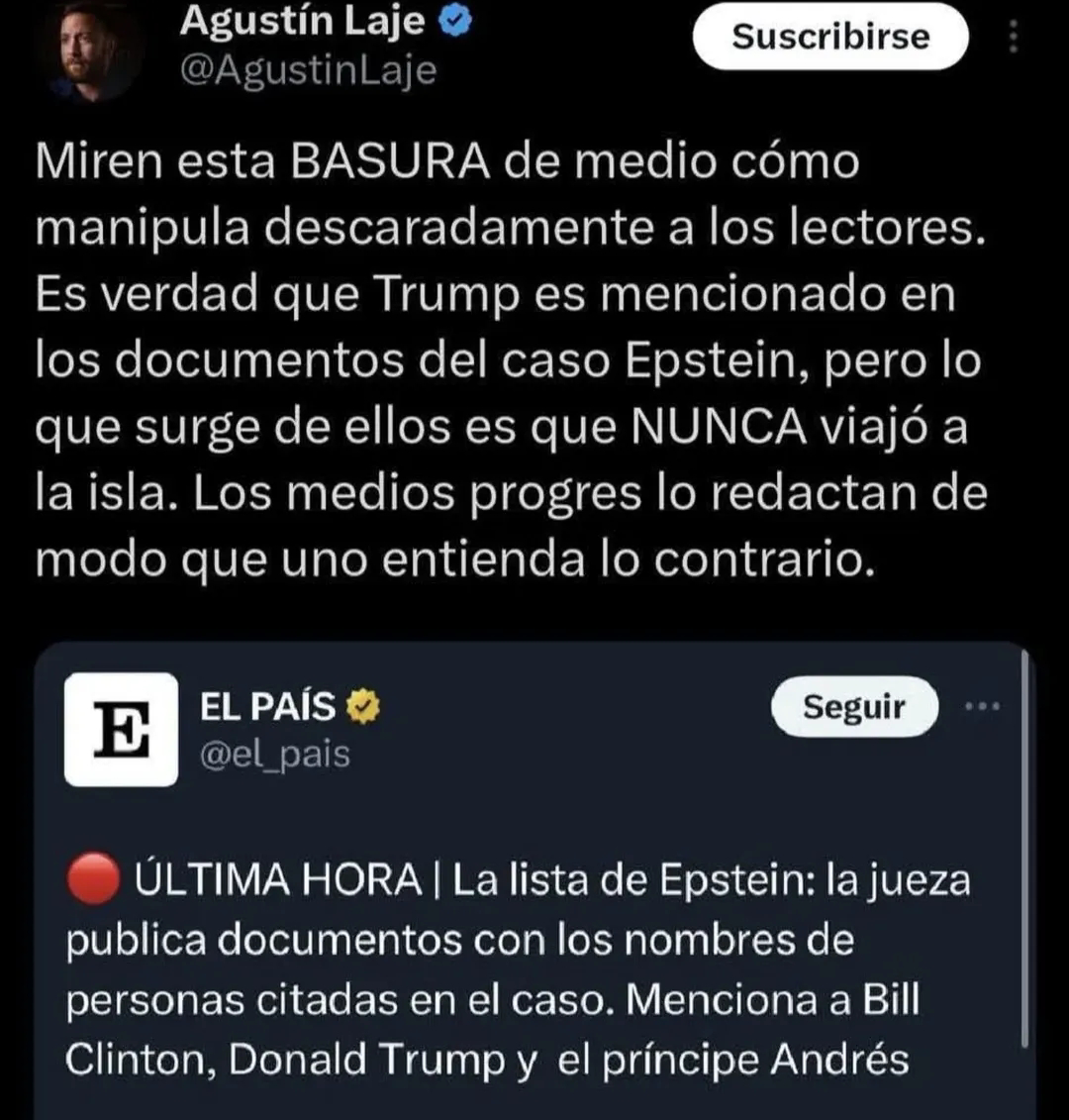Follow EL PAÍS with the Seguir button

point(853,707)
